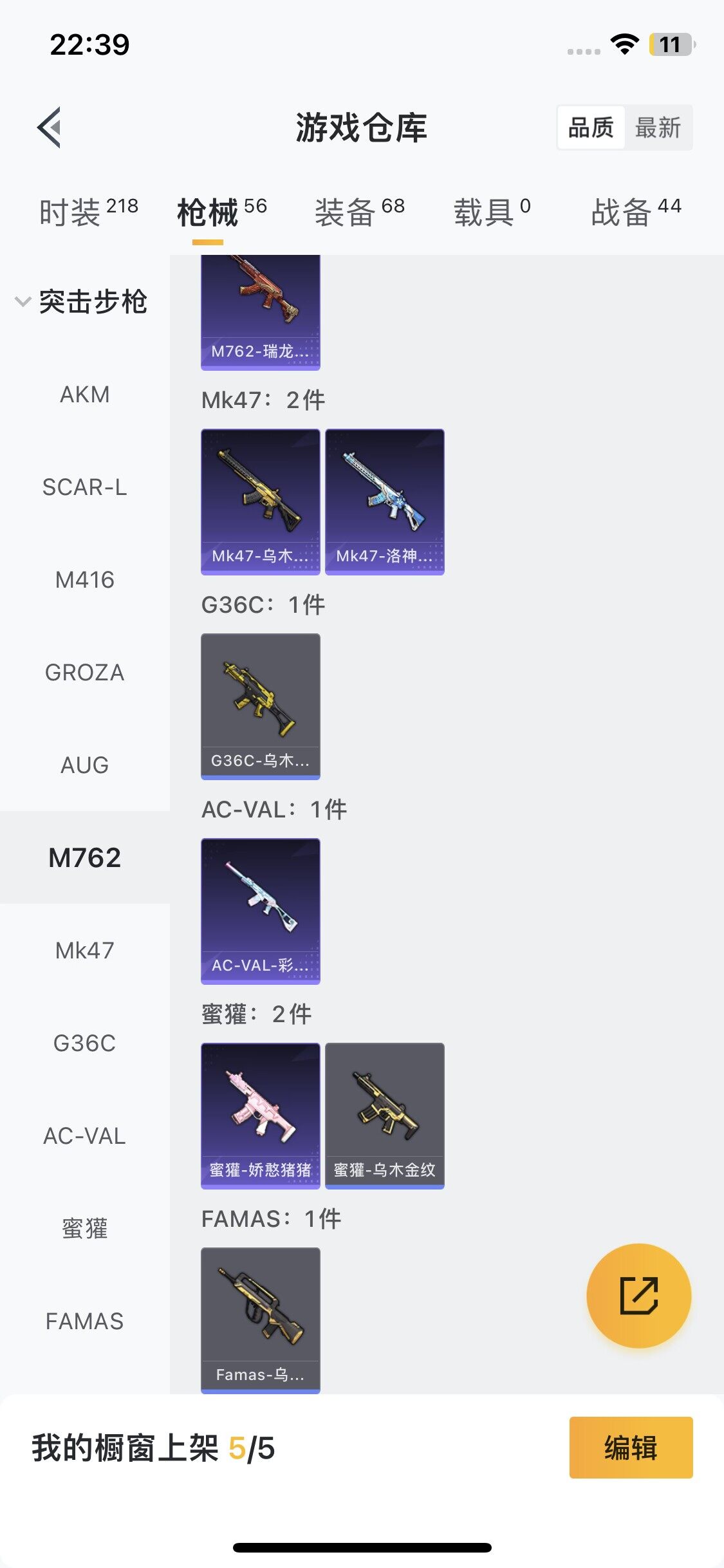The width and height of the screenshot is (724, 1568).
Task: Select FAMAS in the sidebar
Action: pyautogui.click(x=84, y=1321)
